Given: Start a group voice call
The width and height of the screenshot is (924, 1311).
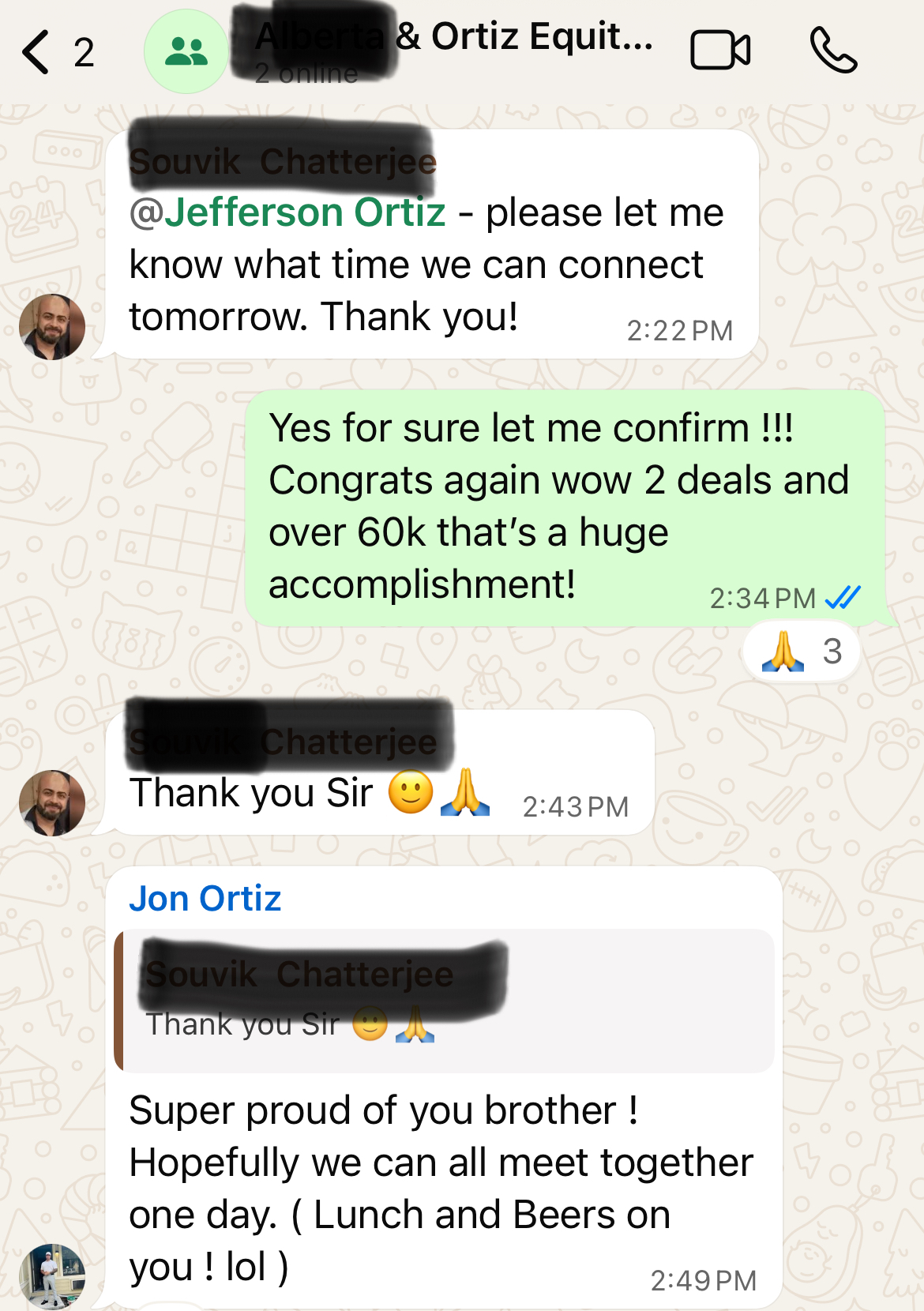Looking at the screenshot, I should [x=833, y=51].
